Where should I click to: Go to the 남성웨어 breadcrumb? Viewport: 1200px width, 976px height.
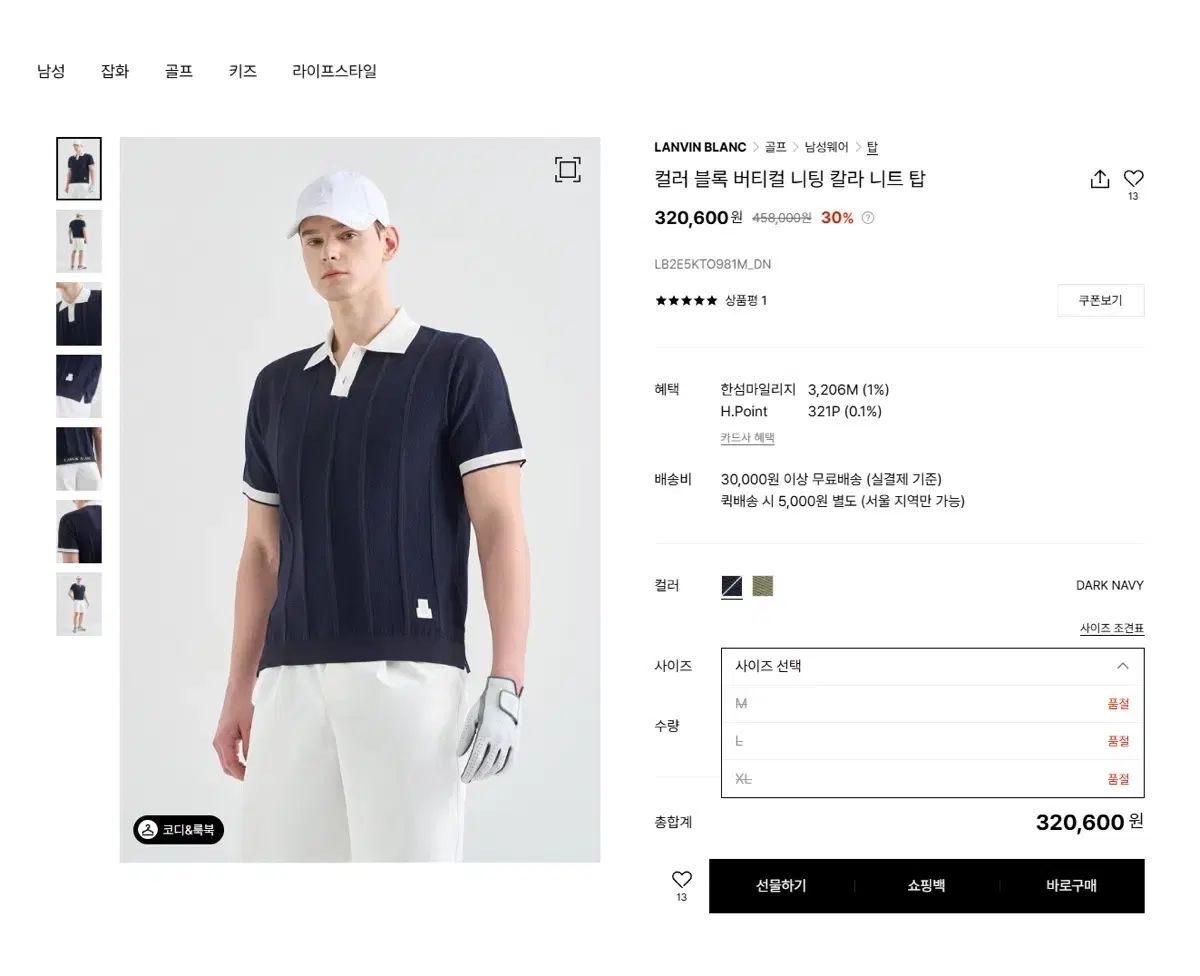(x=826, y=147)
